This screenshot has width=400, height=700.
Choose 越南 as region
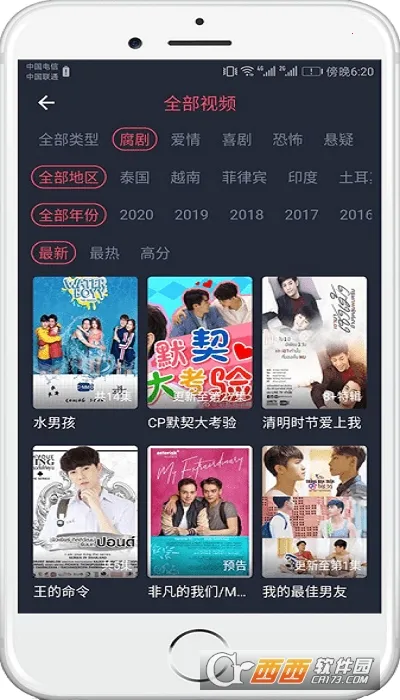pos(185,177)
